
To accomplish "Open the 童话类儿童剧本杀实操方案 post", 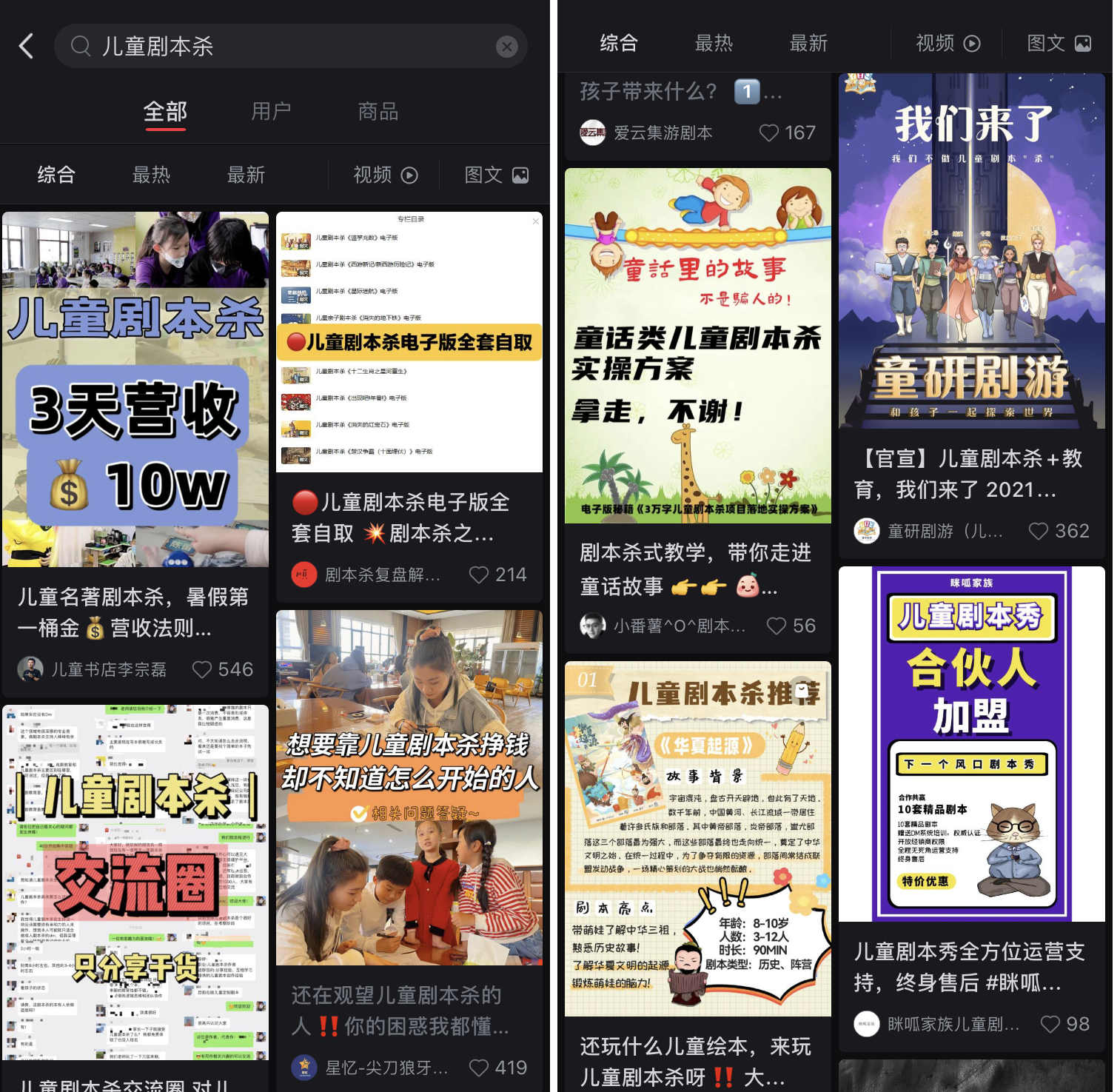I will (x=697, y=346).
